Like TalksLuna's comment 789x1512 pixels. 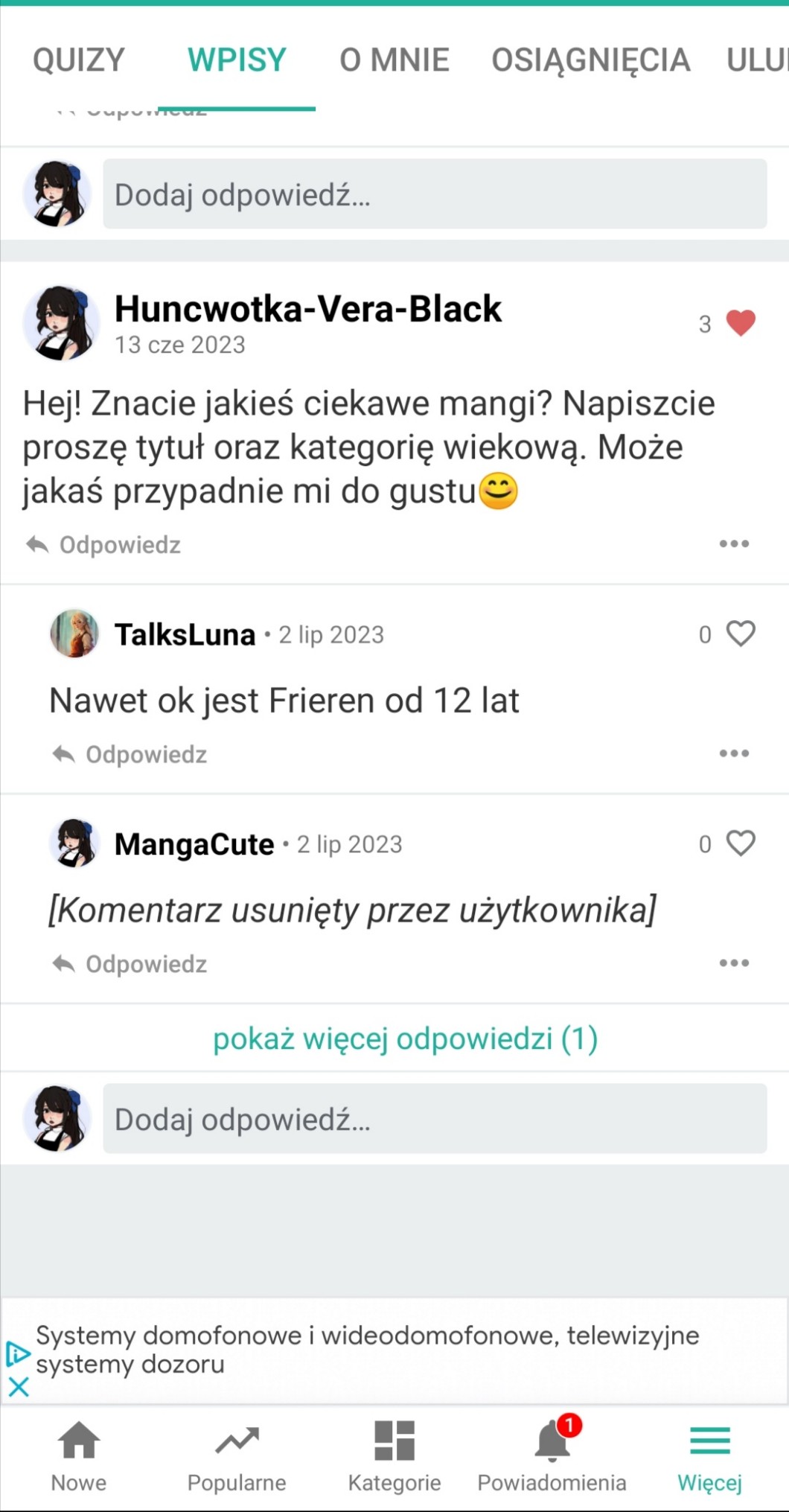740,634
